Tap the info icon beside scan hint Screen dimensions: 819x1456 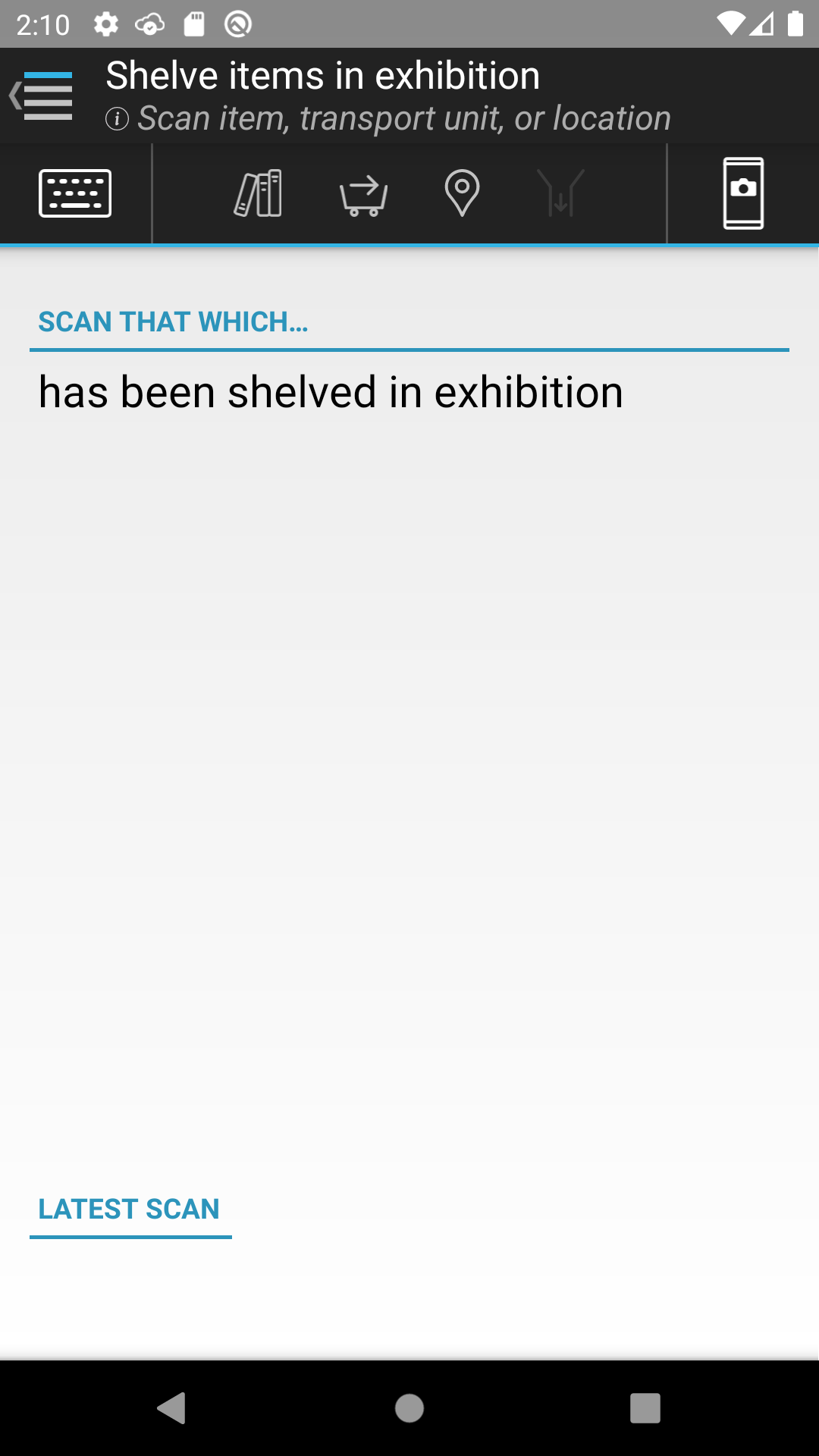[117, 119]
